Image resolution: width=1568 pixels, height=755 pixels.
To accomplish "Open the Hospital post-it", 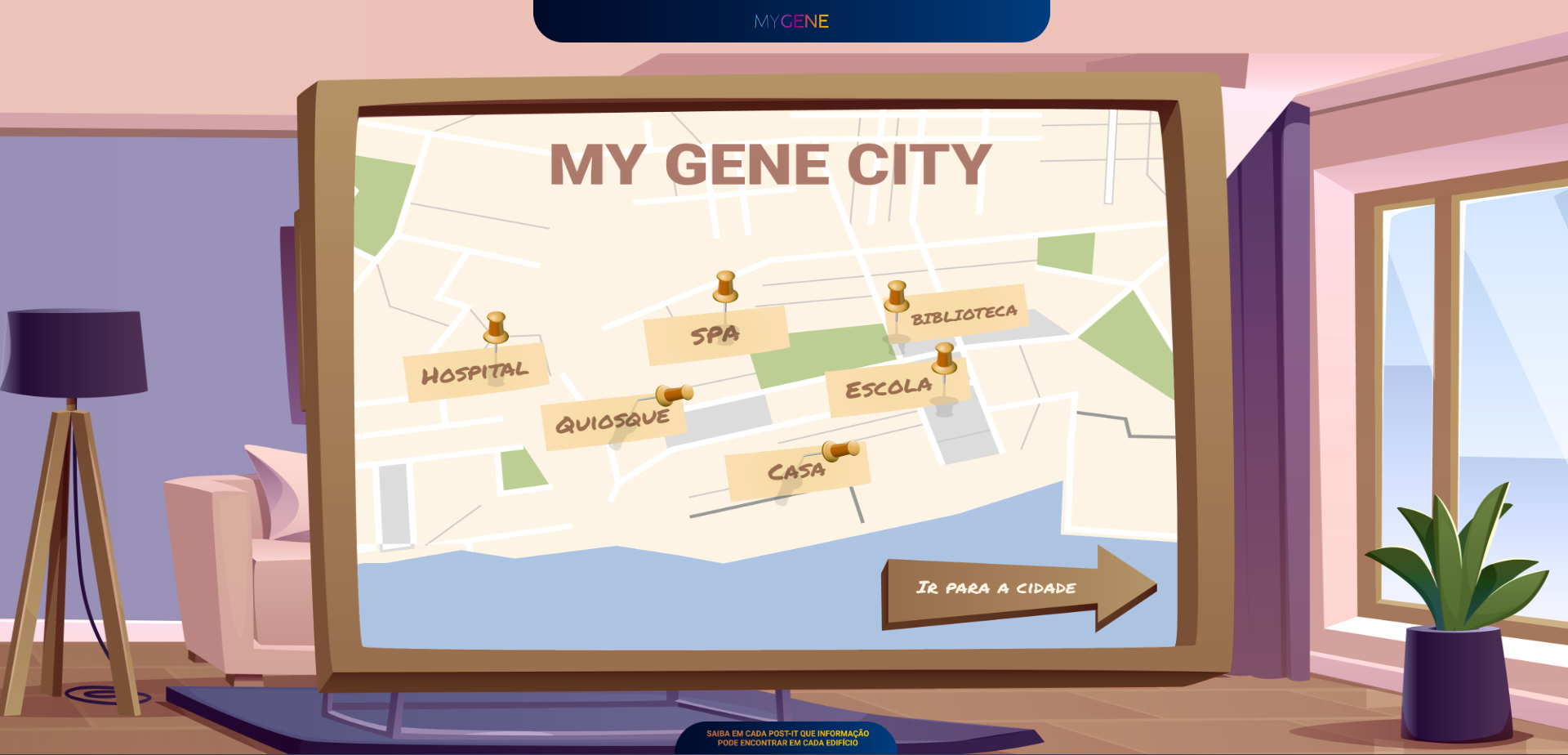I will tap(475, 373).
